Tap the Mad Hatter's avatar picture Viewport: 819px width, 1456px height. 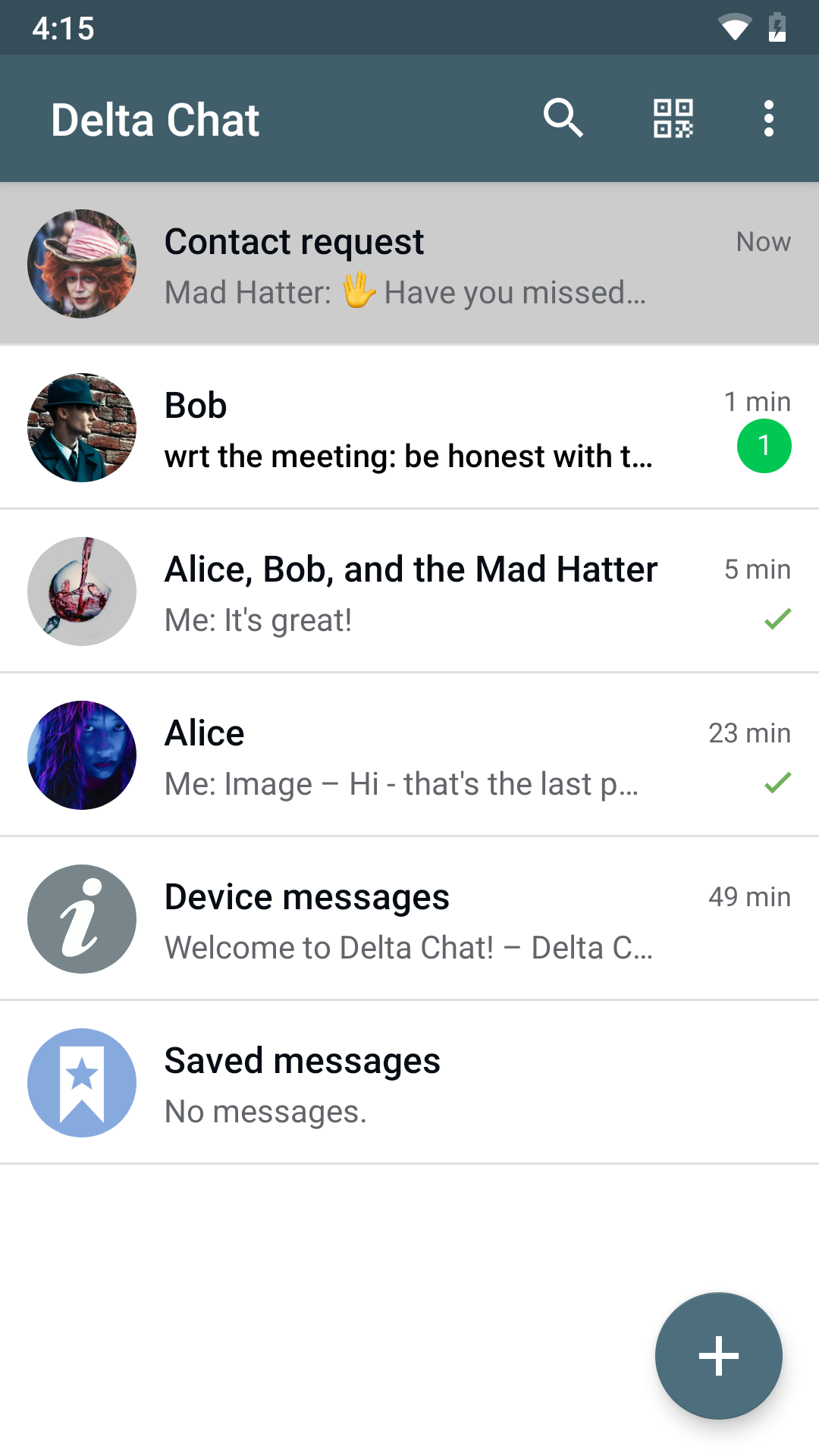[x=81, y=263]
